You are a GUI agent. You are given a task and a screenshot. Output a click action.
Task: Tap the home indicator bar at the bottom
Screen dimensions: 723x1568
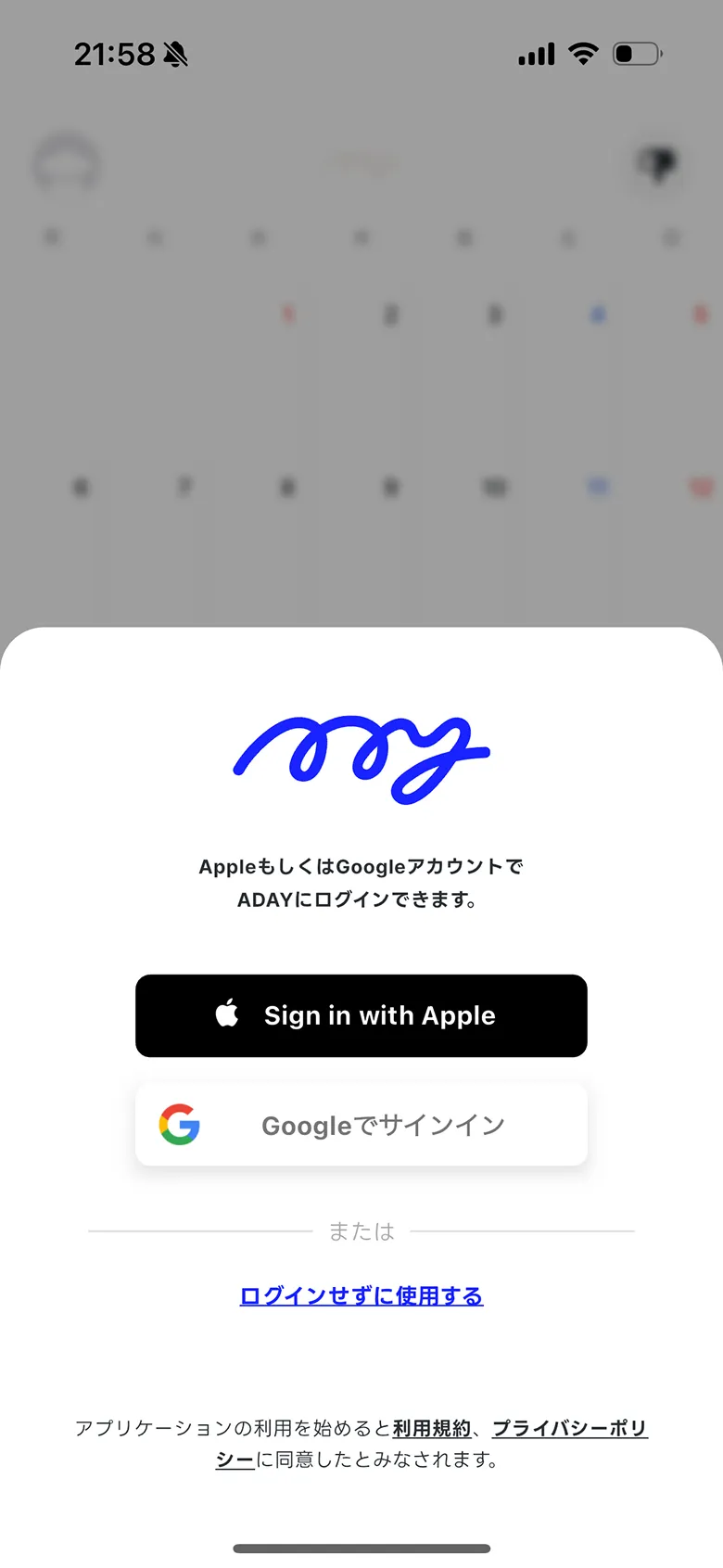coord(361,1547)
